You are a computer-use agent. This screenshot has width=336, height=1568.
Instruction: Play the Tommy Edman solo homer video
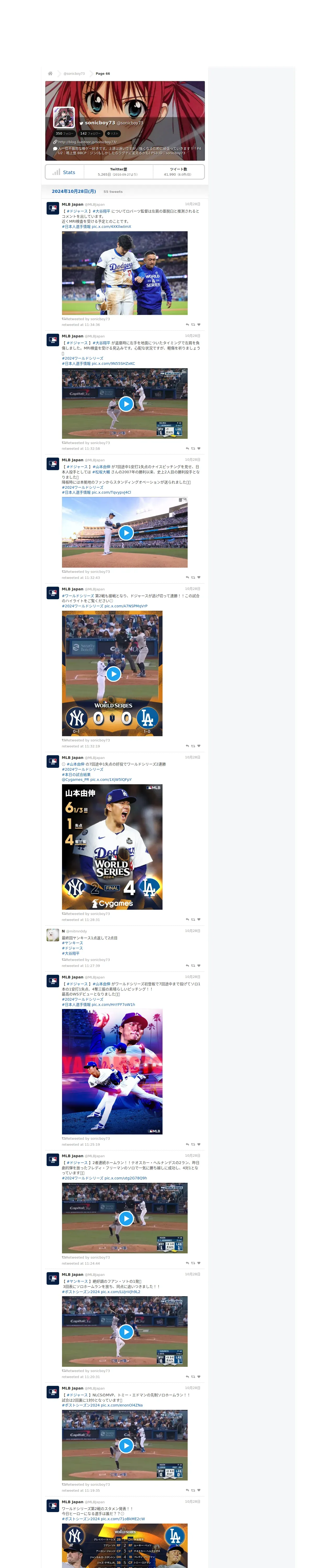[x=126, y=1446]
